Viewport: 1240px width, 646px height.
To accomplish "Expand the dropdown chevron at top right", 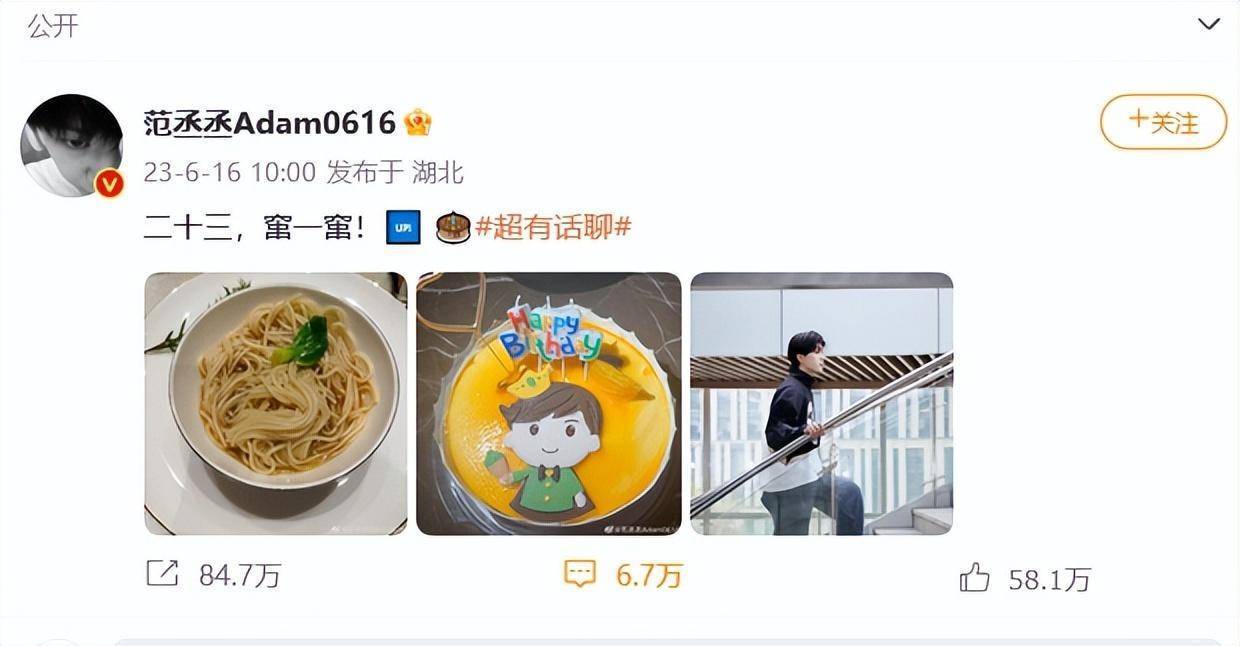I will point(1208,24).
